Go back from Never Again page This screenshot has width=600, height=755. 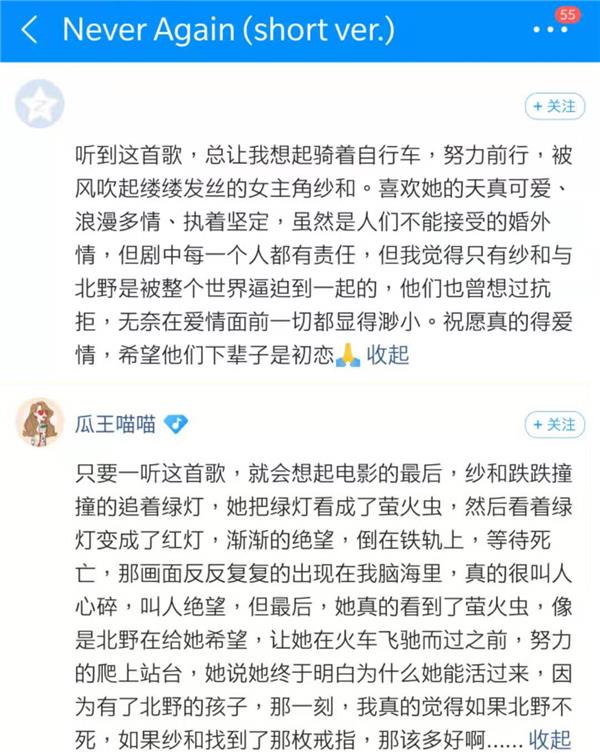click(30, 31)
